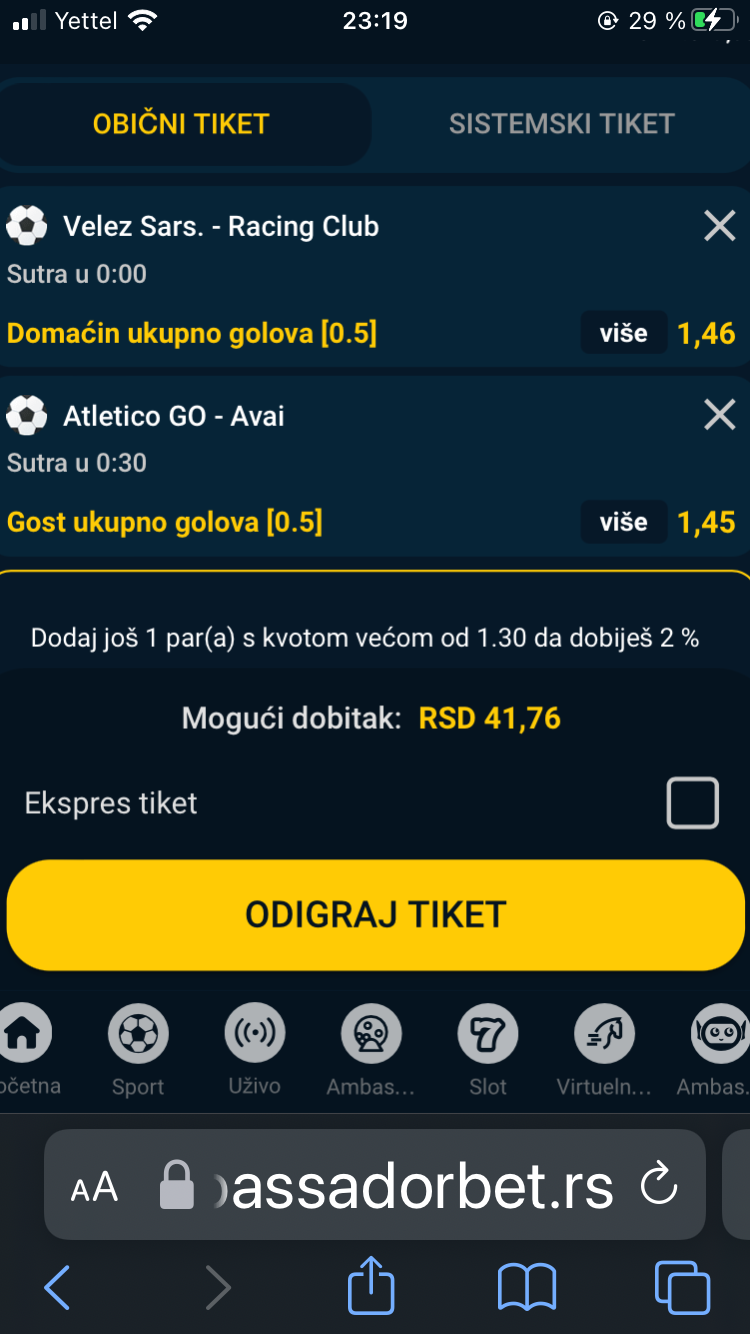Open the Safari share sheet
Image resolution: width=750 pixels, height=1334 pixels.
pyautogui.click(x=371, y=1284)
